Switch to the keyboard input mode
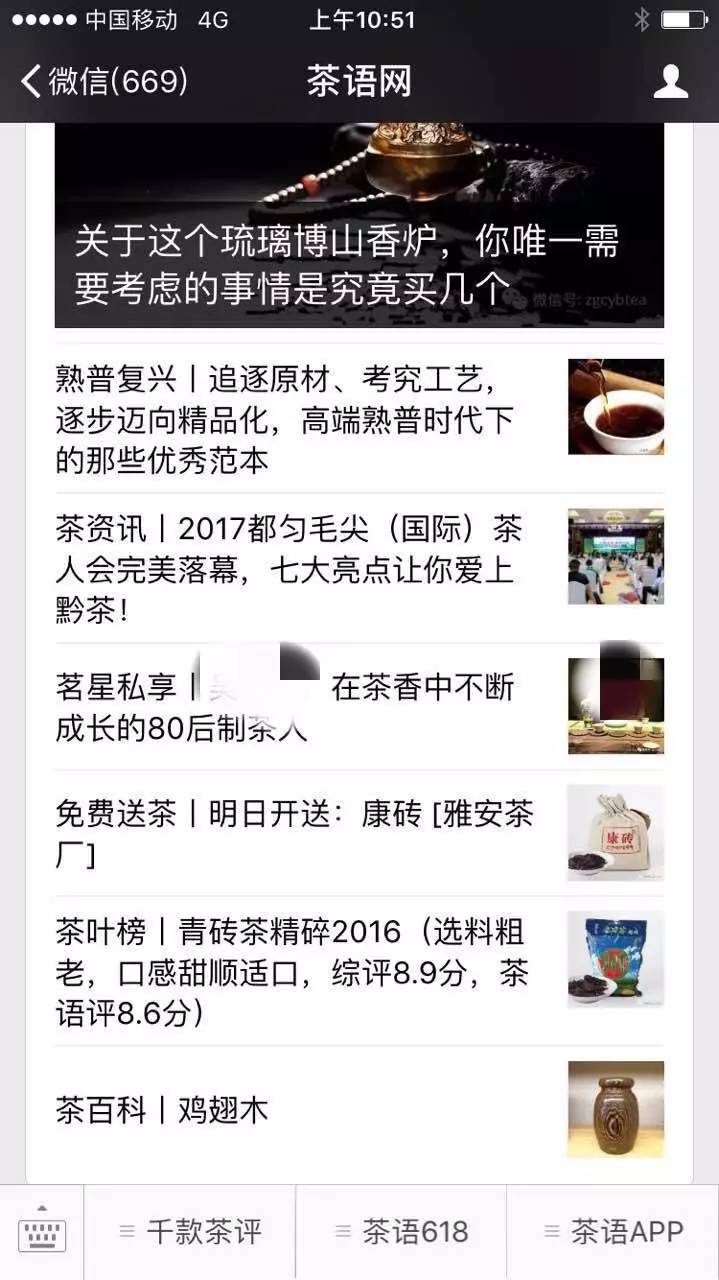The image size is (719, 1280). click(x=42, y=1231)
